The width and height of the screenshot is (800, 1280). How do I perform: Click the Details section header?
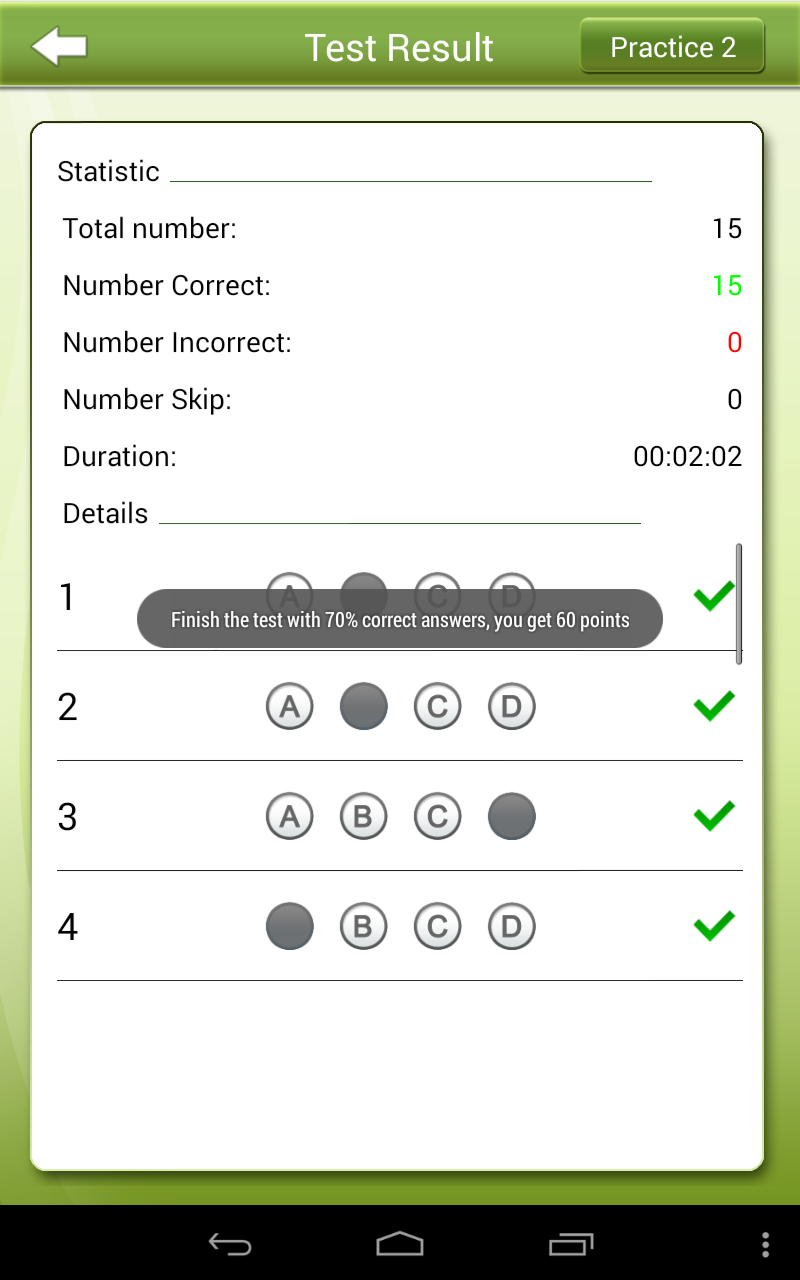[x=105, y=513]
